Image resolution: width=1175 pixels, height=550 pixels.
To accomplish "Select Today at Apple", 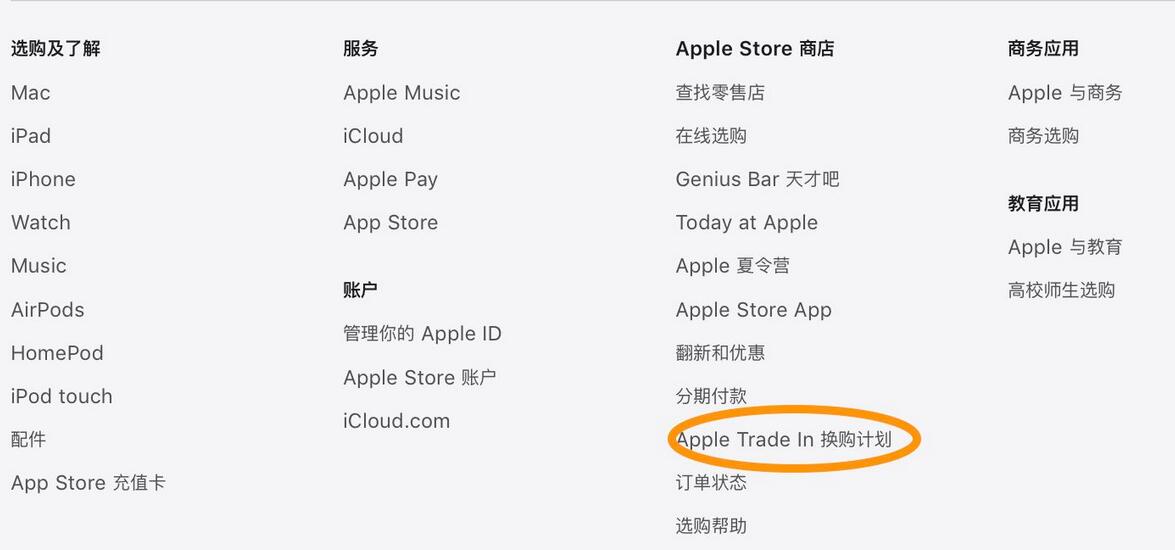I will coord(746,223).
